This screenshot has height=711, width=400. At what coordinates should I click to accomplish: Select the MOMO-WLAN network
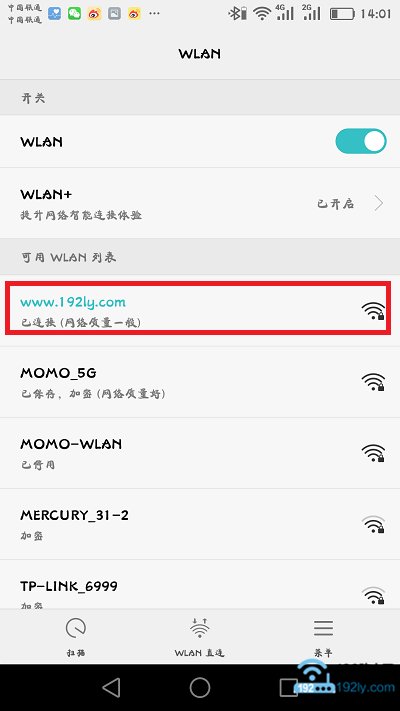click(200, 453)
